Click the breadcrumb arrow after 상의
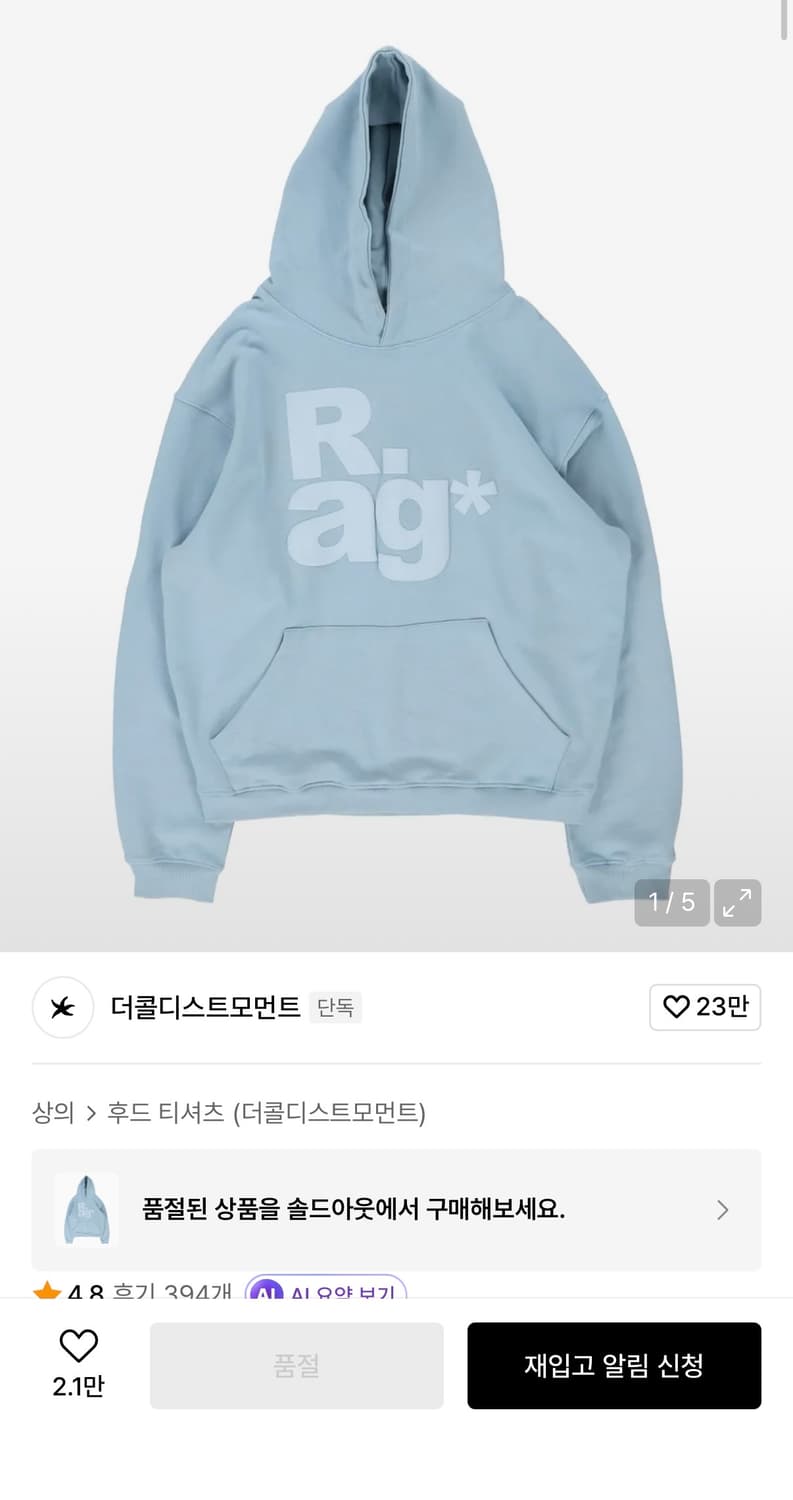 [90, 1112]
